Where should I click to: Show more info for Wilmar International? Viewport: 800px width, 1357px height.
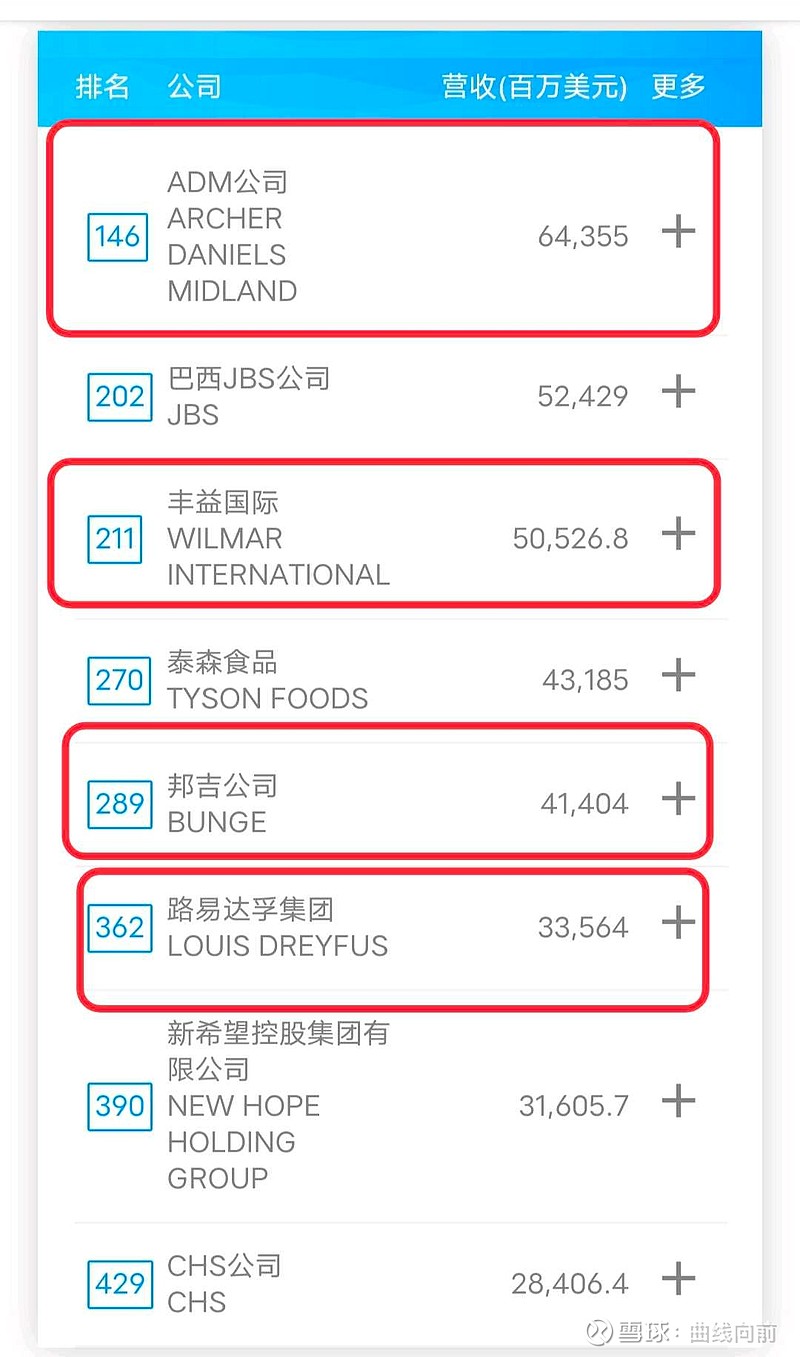[678, 533]
